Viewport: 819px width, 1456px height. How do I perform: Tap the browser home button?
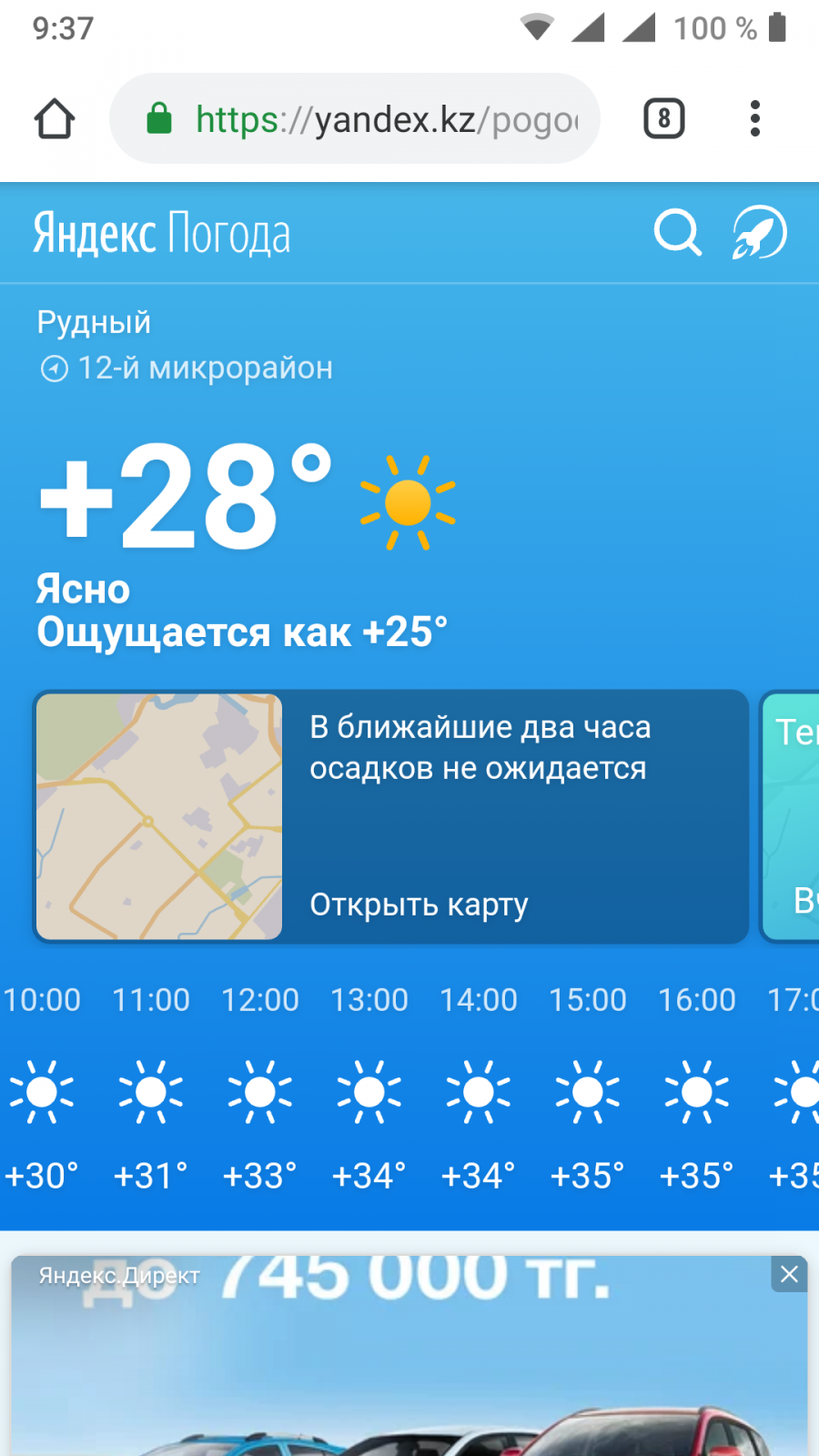coord(55,119)
